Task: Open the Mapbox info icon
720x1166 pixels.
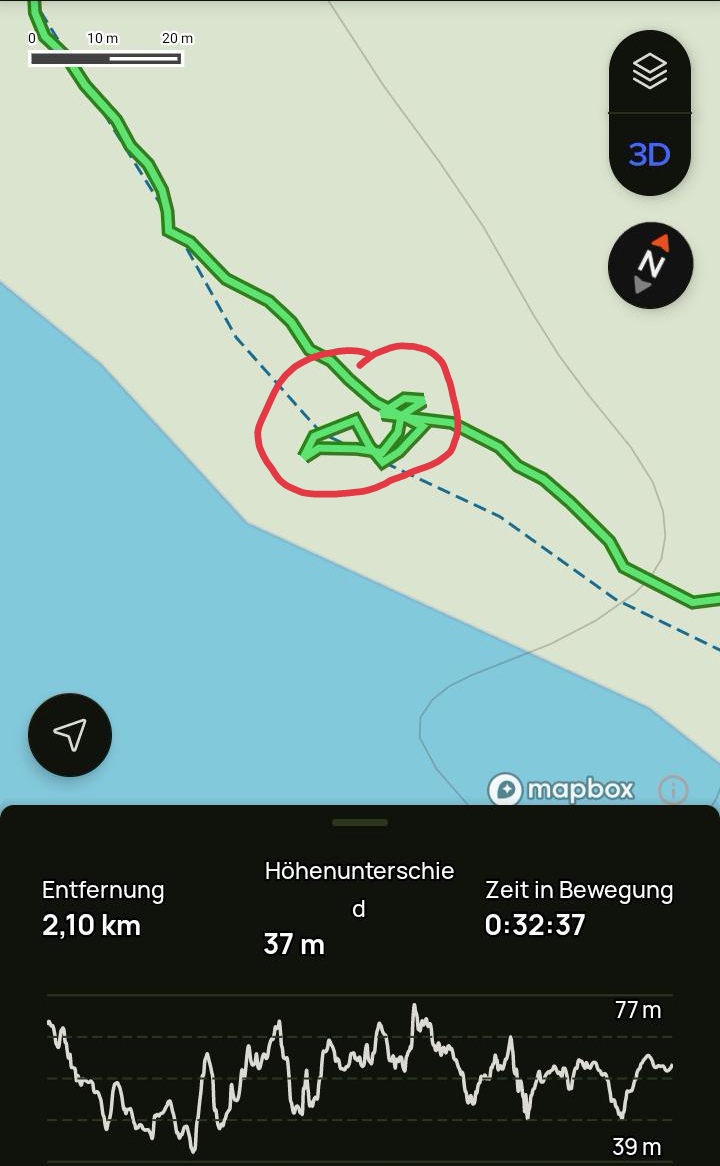Action: [x=673, y=790]
